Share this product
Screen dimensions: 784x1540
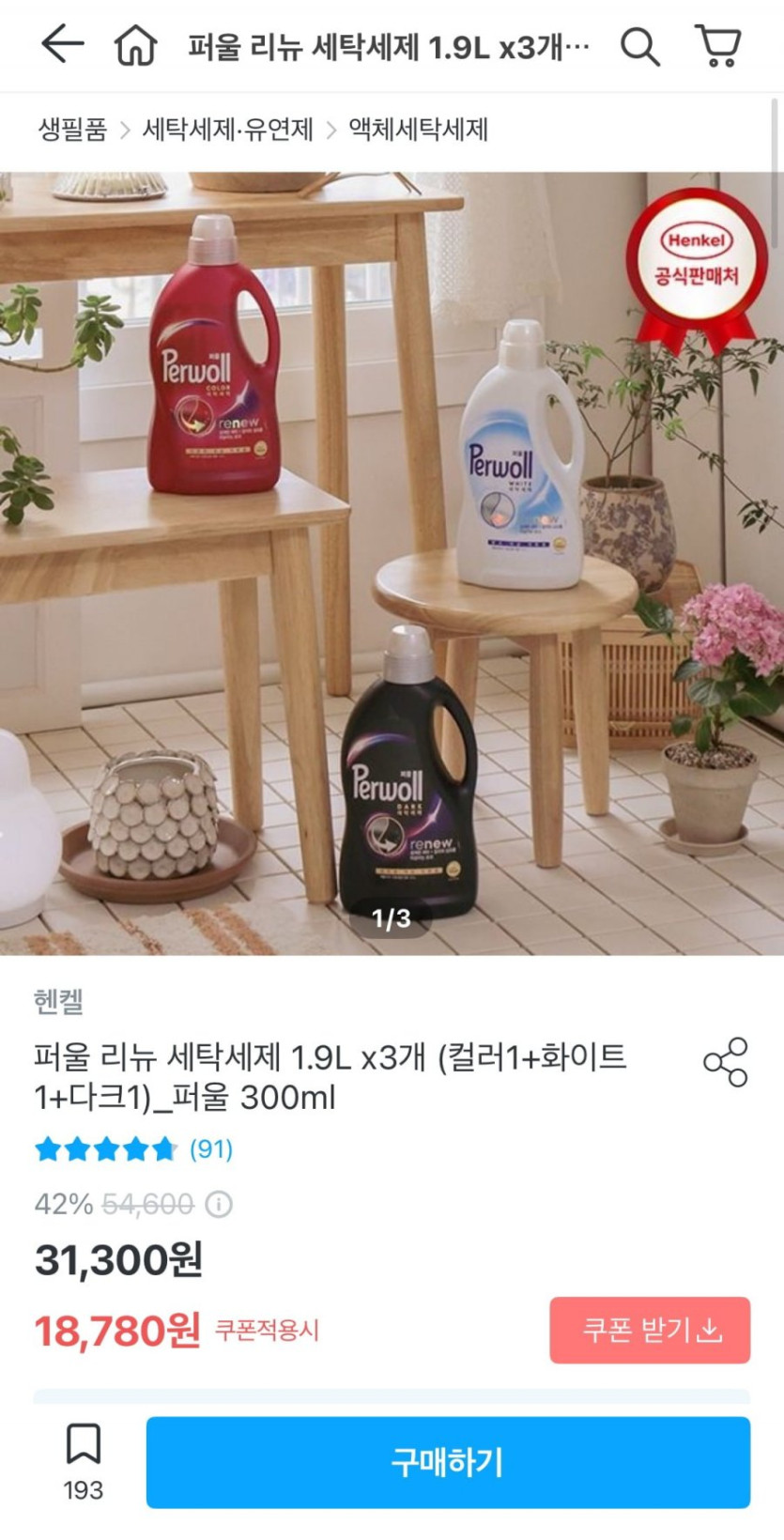pos(725,1062)
